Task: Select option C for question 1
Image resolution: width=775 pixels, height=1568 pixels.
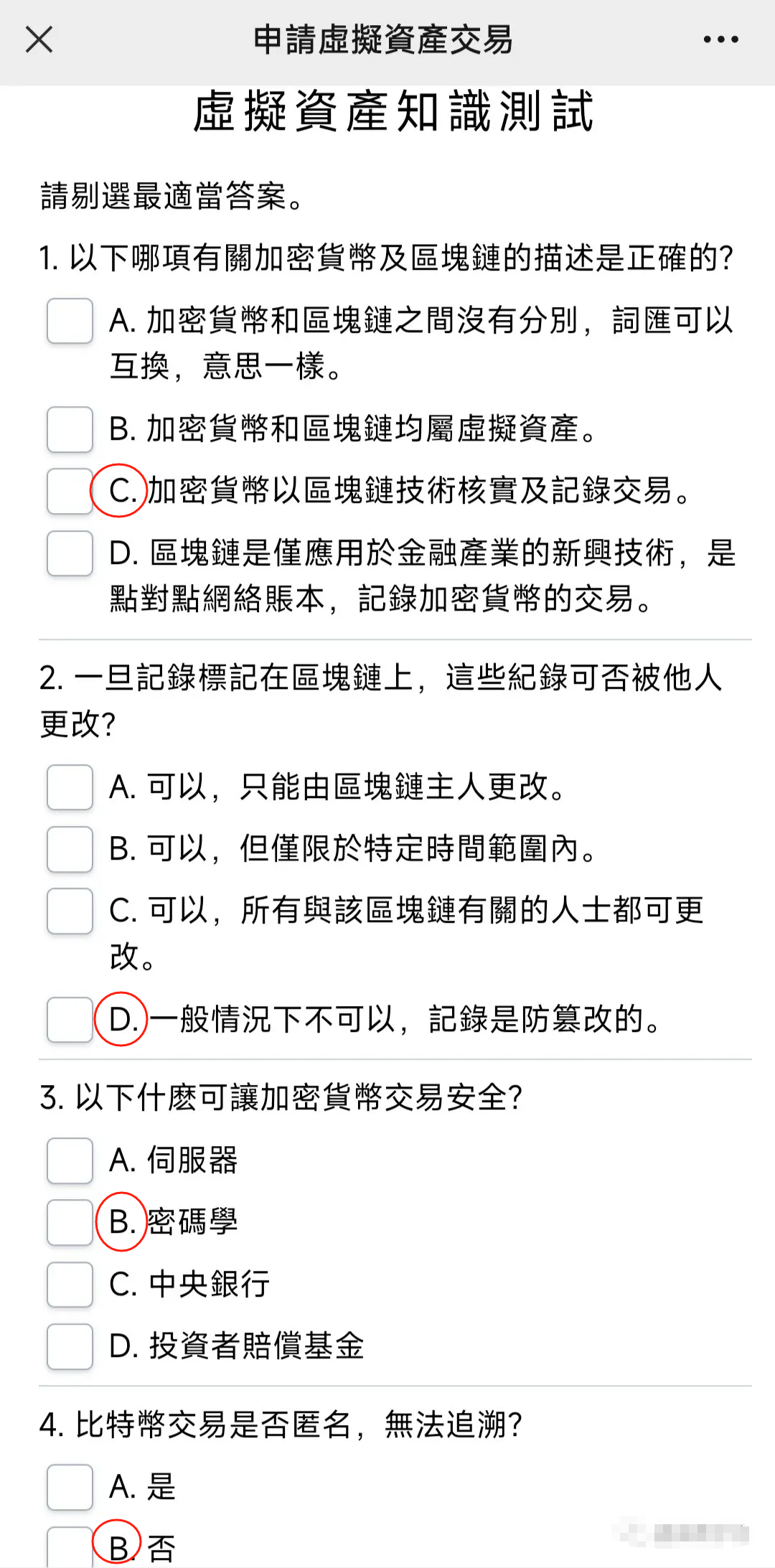Action: (70, 491)
